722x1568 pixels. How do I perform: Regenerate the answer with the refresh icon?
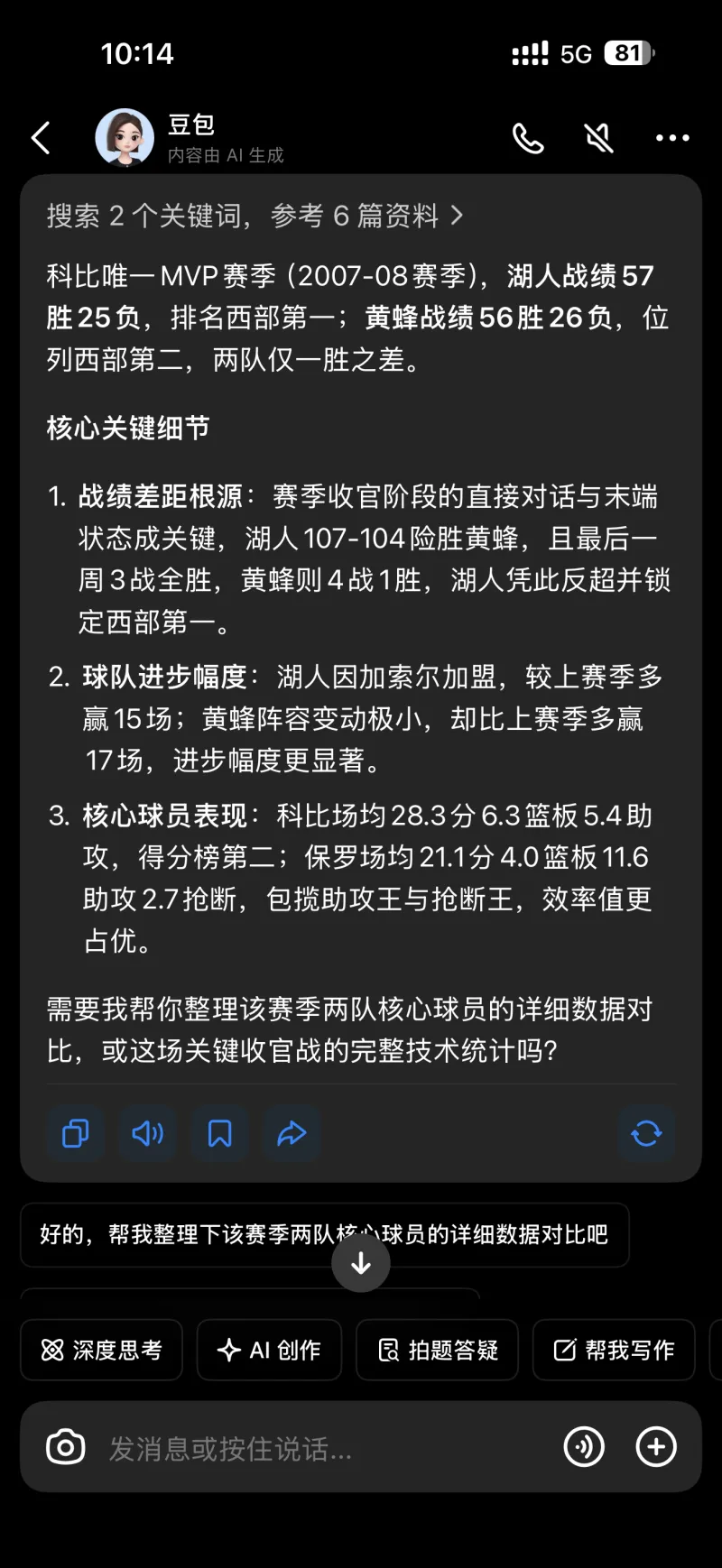click(x=646, y=1133)
